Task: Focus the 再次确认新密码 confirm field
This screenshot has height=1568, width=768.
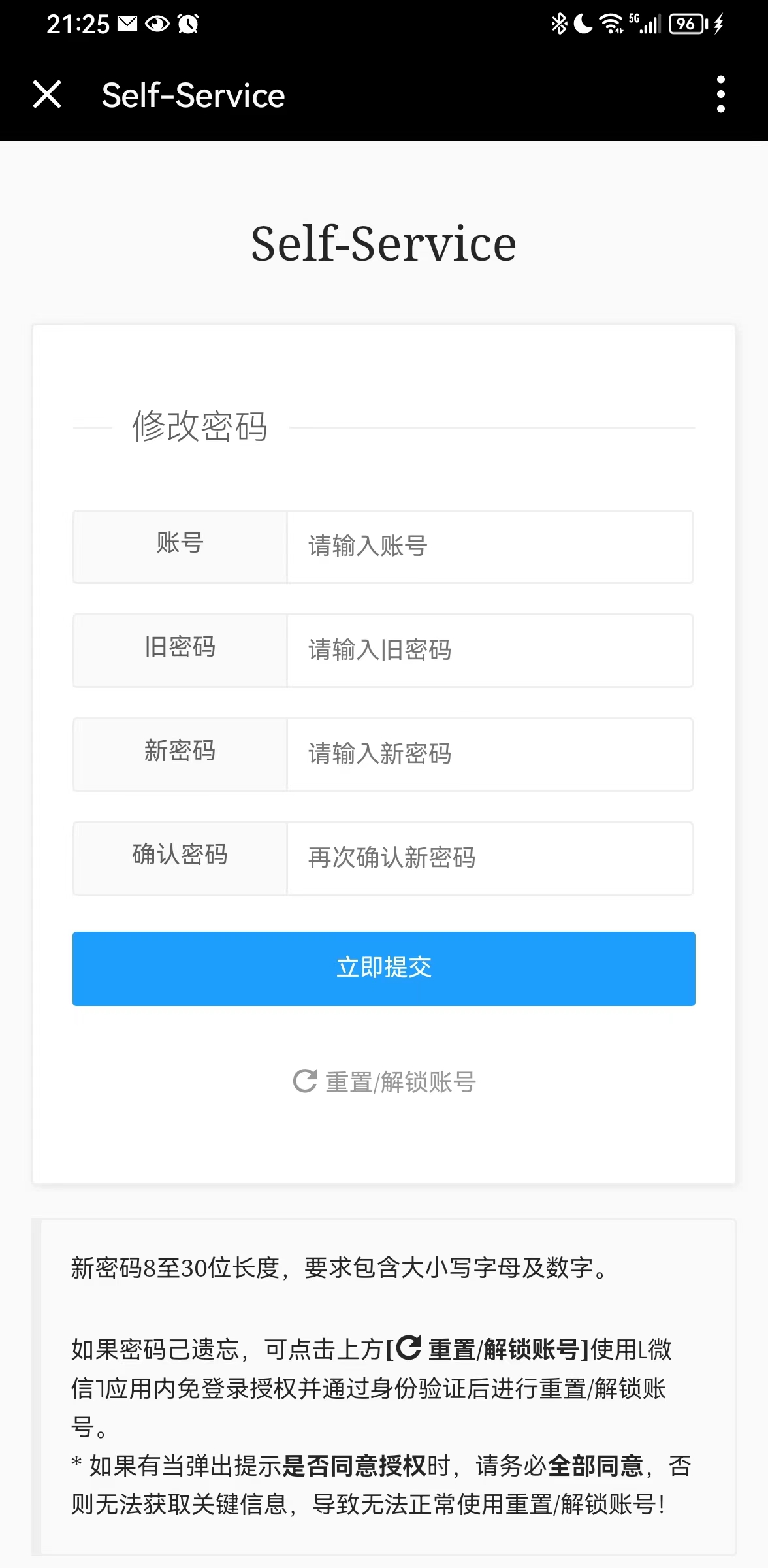Action: click(x=489, y=858)
